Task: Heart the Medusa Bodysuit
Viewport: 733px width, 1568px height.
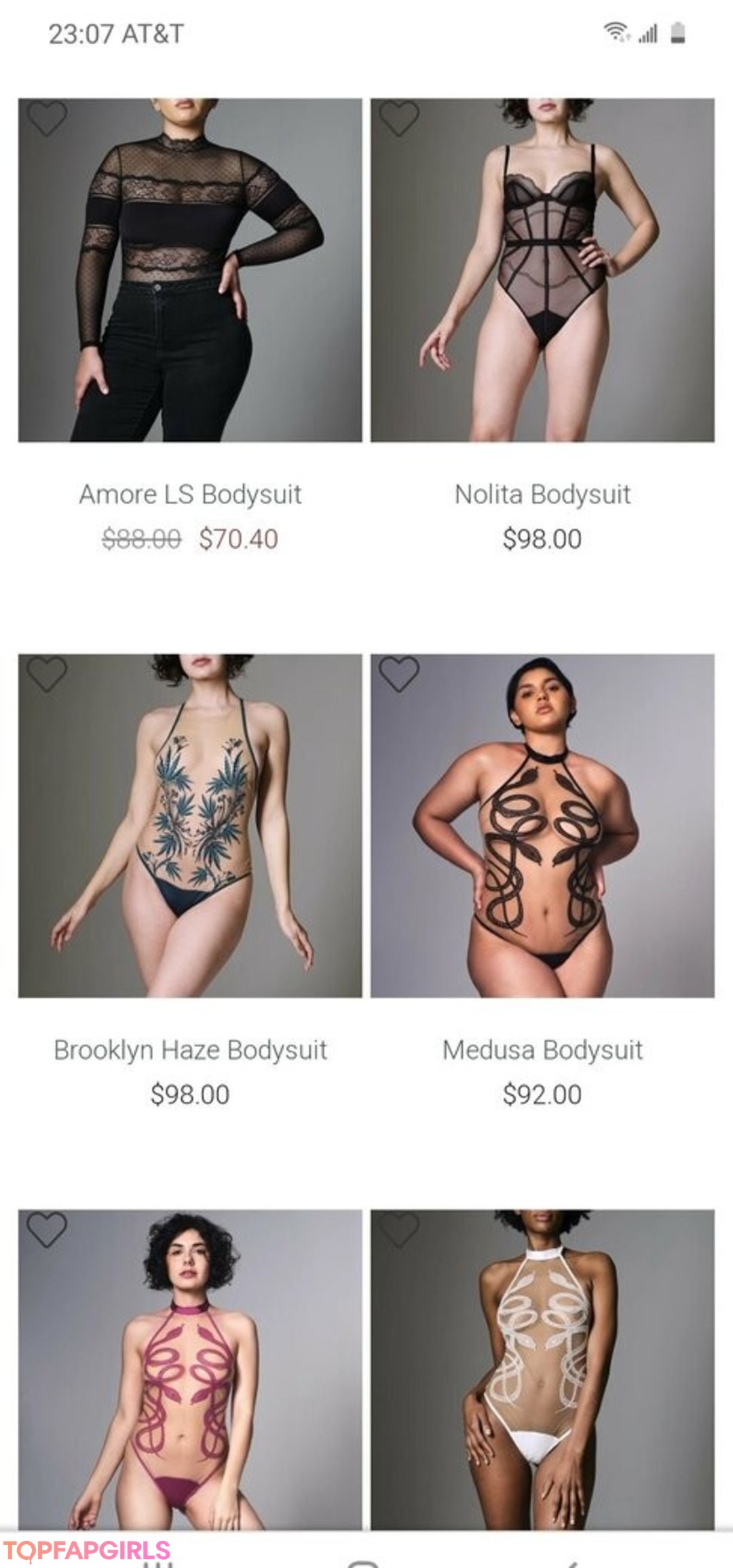Action: (399, 674)
